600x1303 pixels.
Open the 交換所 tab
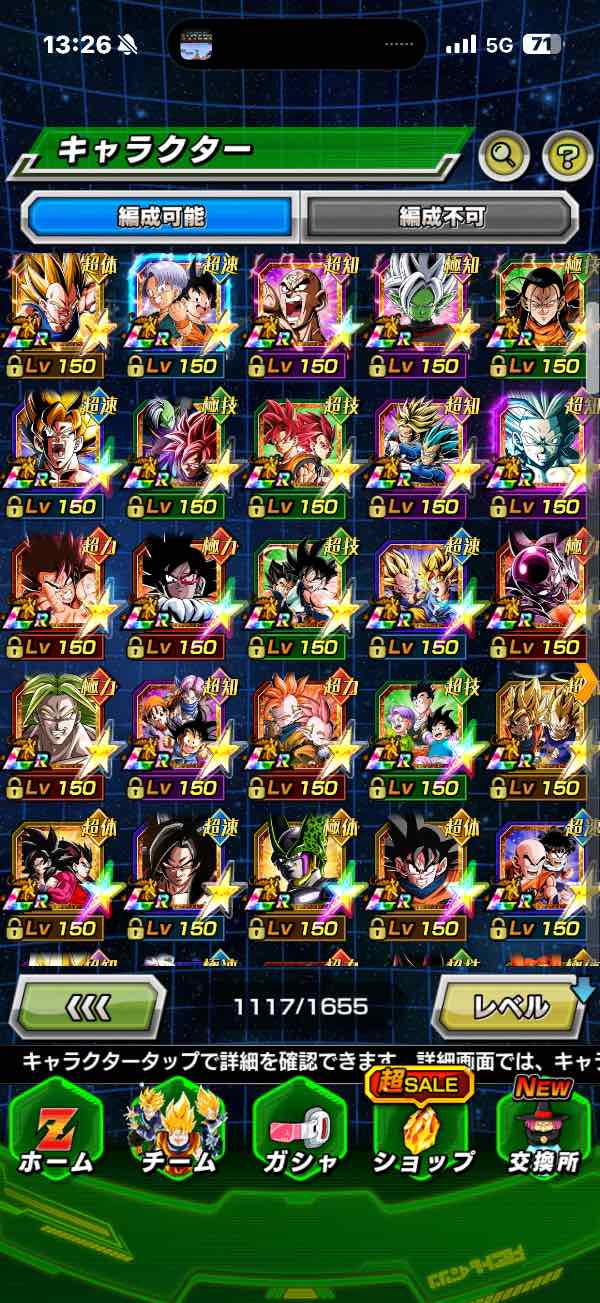[543, 1130]
